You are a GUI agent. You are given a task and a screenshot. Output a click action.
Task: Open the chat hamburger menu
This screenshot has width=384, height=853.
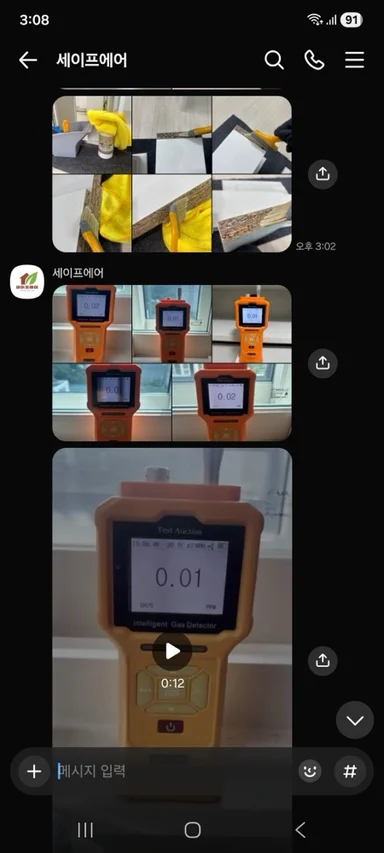click(x=355, y=60)
